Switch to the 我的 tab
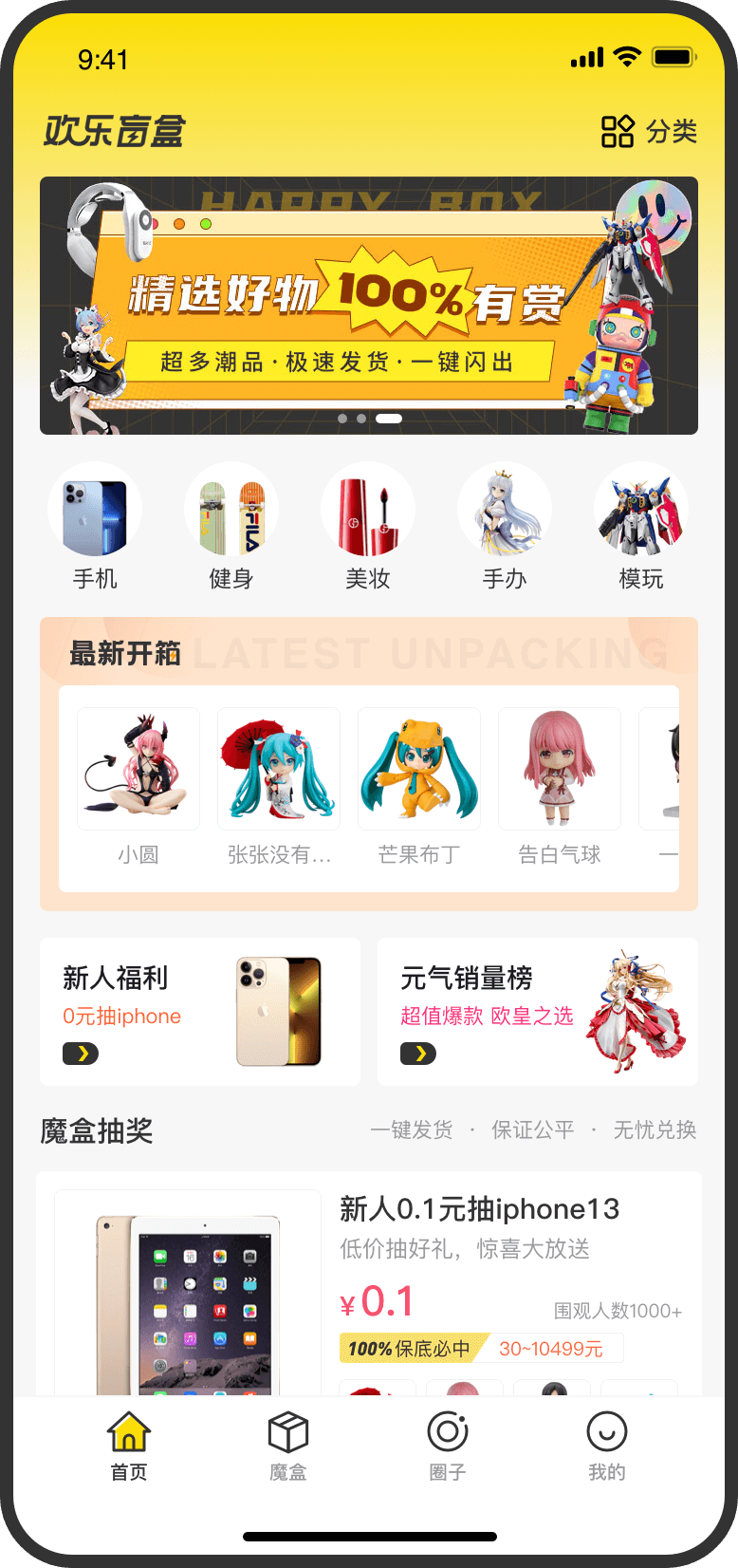This screenshot has width=738, height=1568. [607, 1445]
